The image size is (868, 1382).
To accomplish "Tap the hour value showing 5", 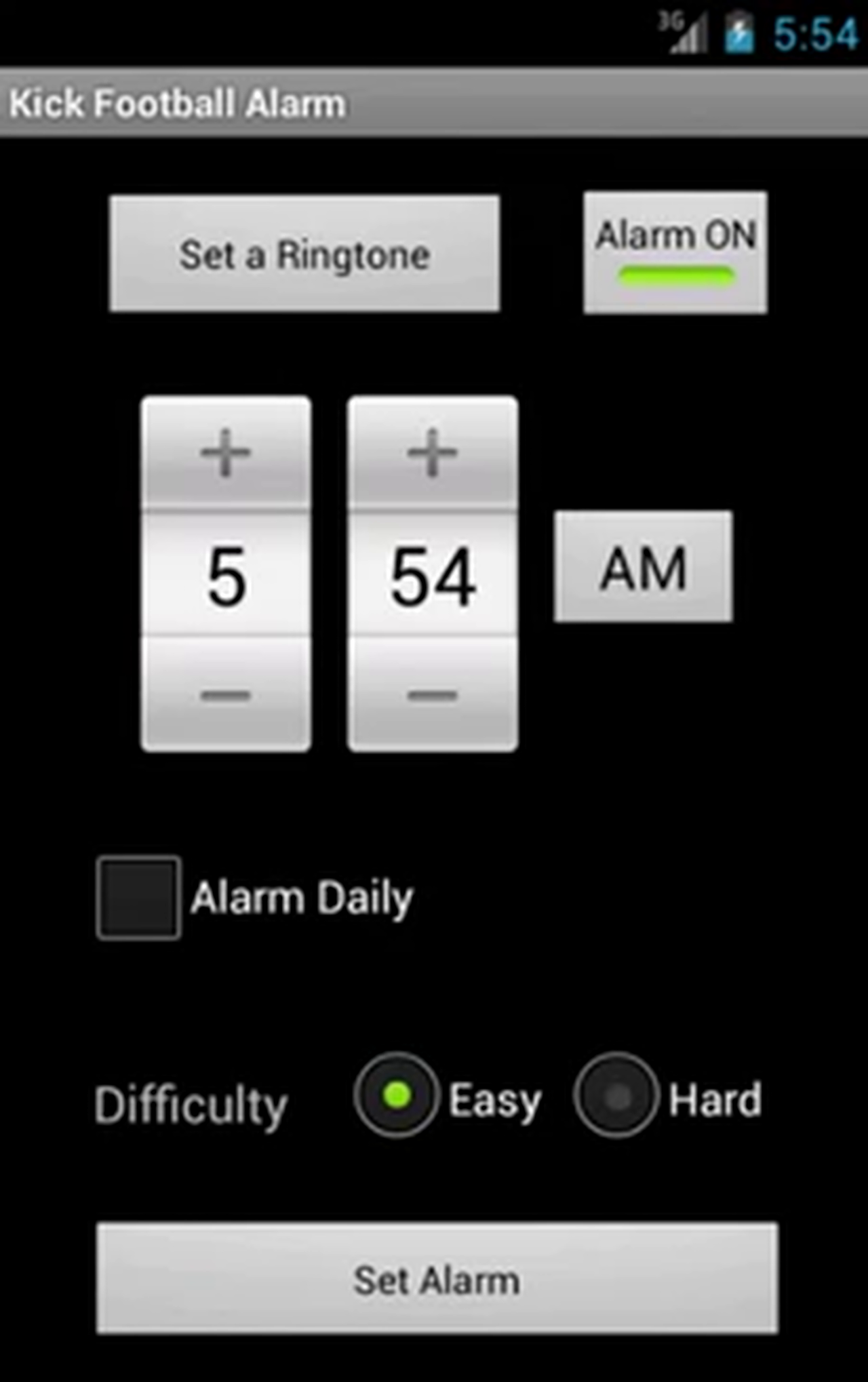I will (226, 576).
